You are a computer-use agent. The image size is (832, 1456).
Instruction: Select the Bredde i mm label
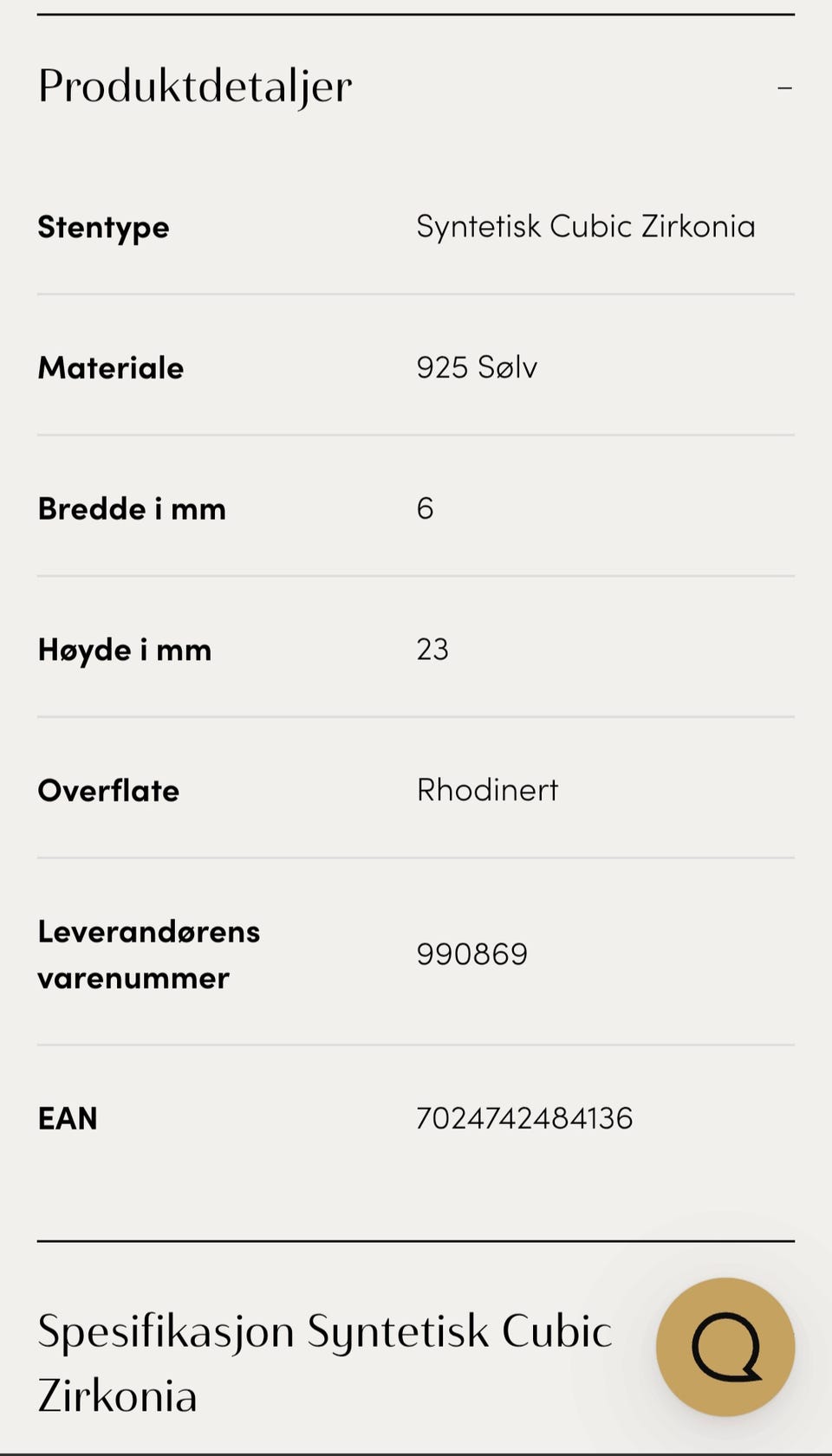click(x=131, y=508)
